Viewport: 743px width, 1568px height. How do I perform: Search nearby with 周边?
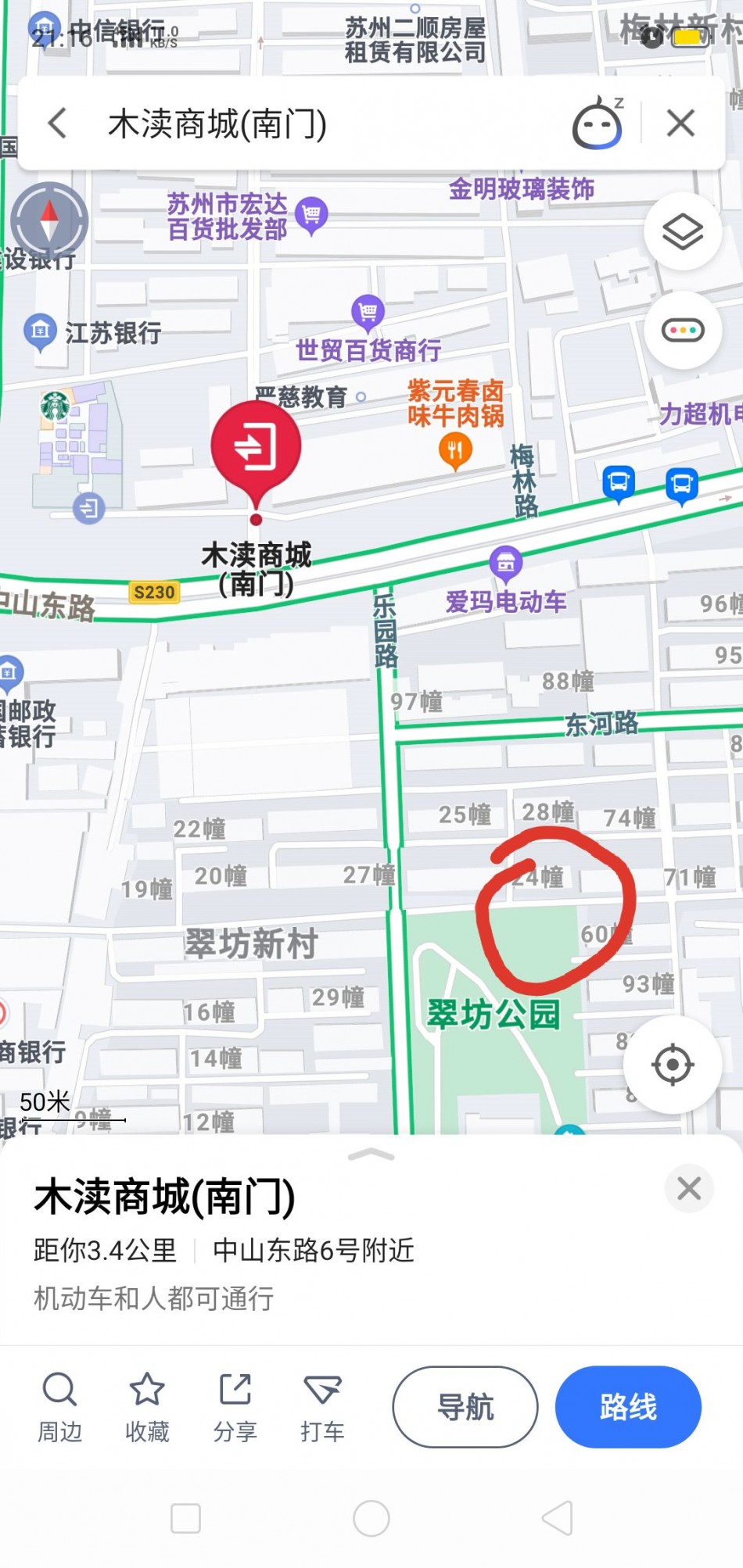(x=59, y=1407)
